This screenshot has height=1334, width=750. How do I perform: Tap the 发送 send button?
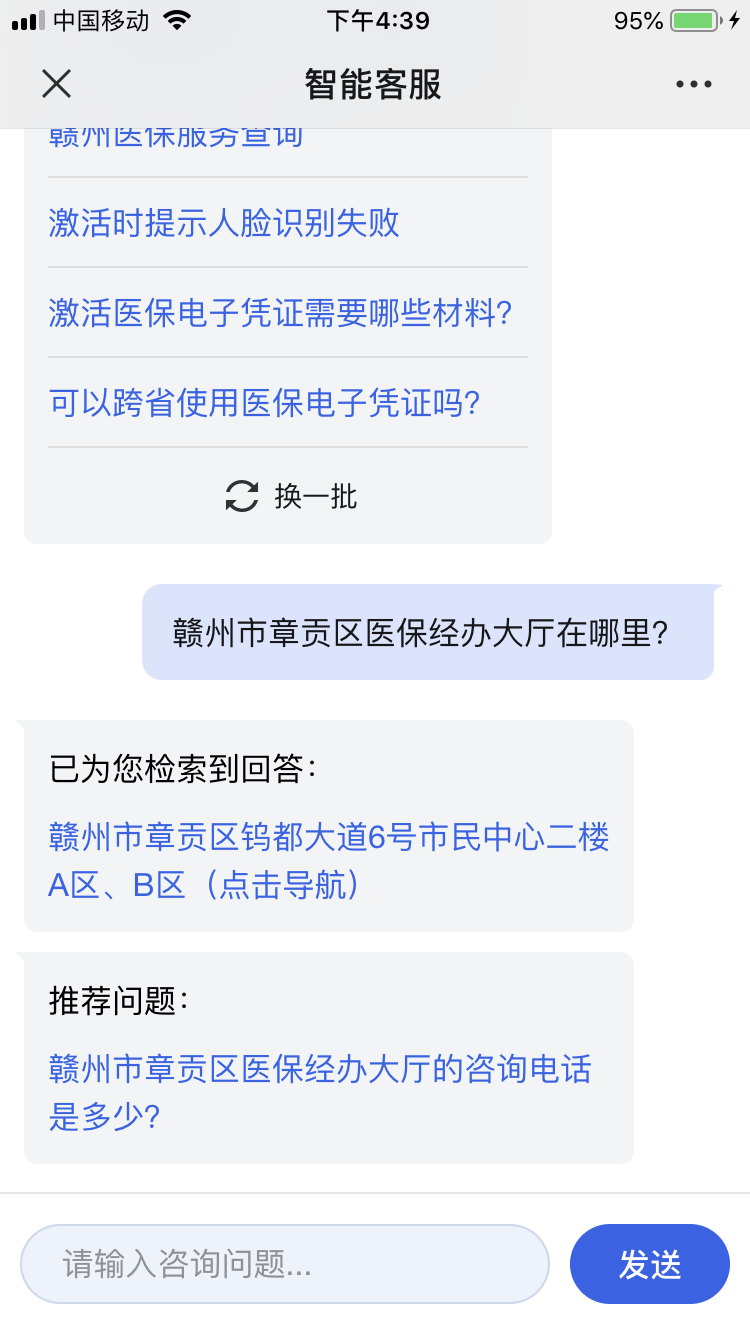pyautogui.click(x=649, y=1264)
